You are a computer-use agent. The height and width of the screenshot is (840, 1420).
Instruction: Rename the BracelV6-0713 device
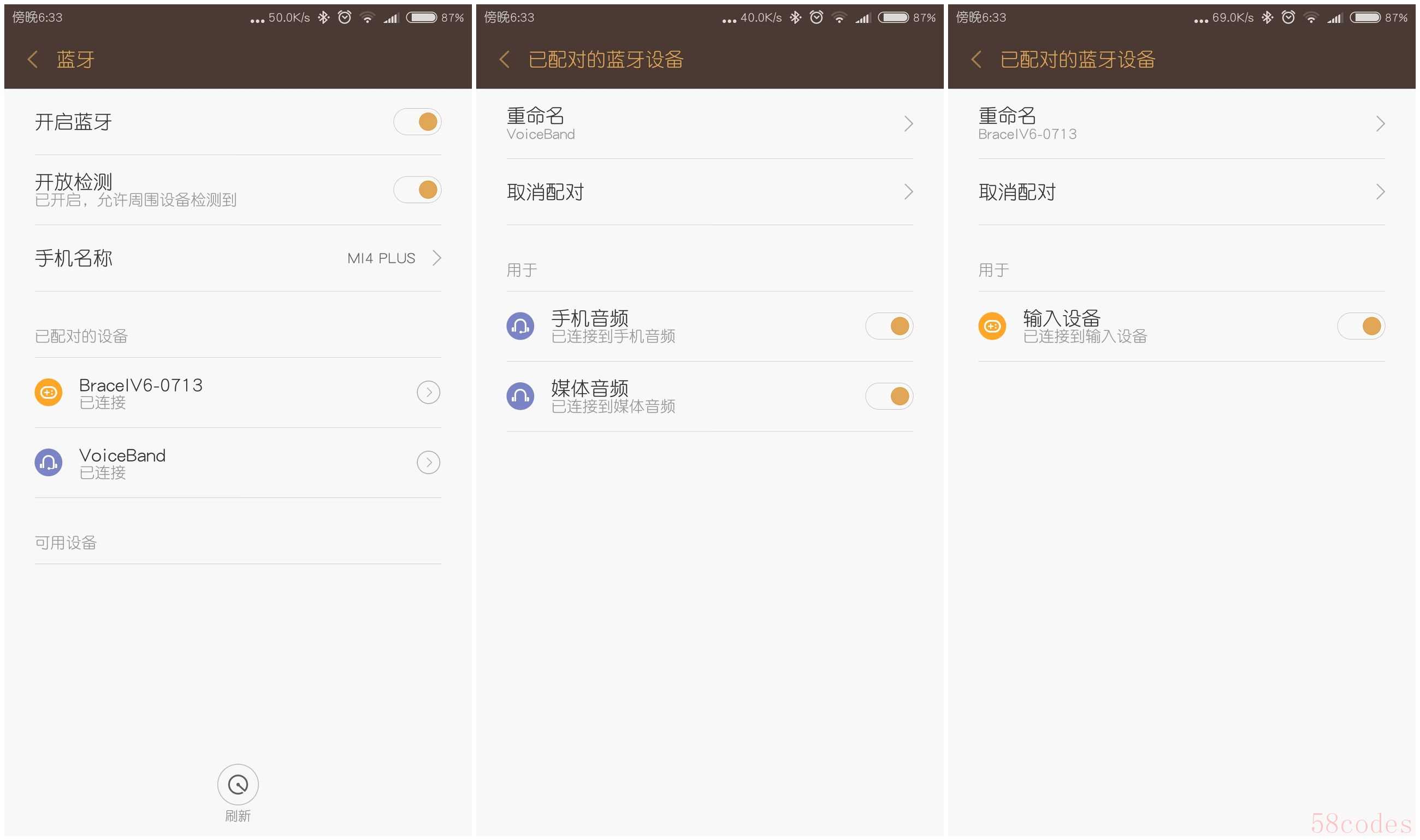[x=1182, y=124]
